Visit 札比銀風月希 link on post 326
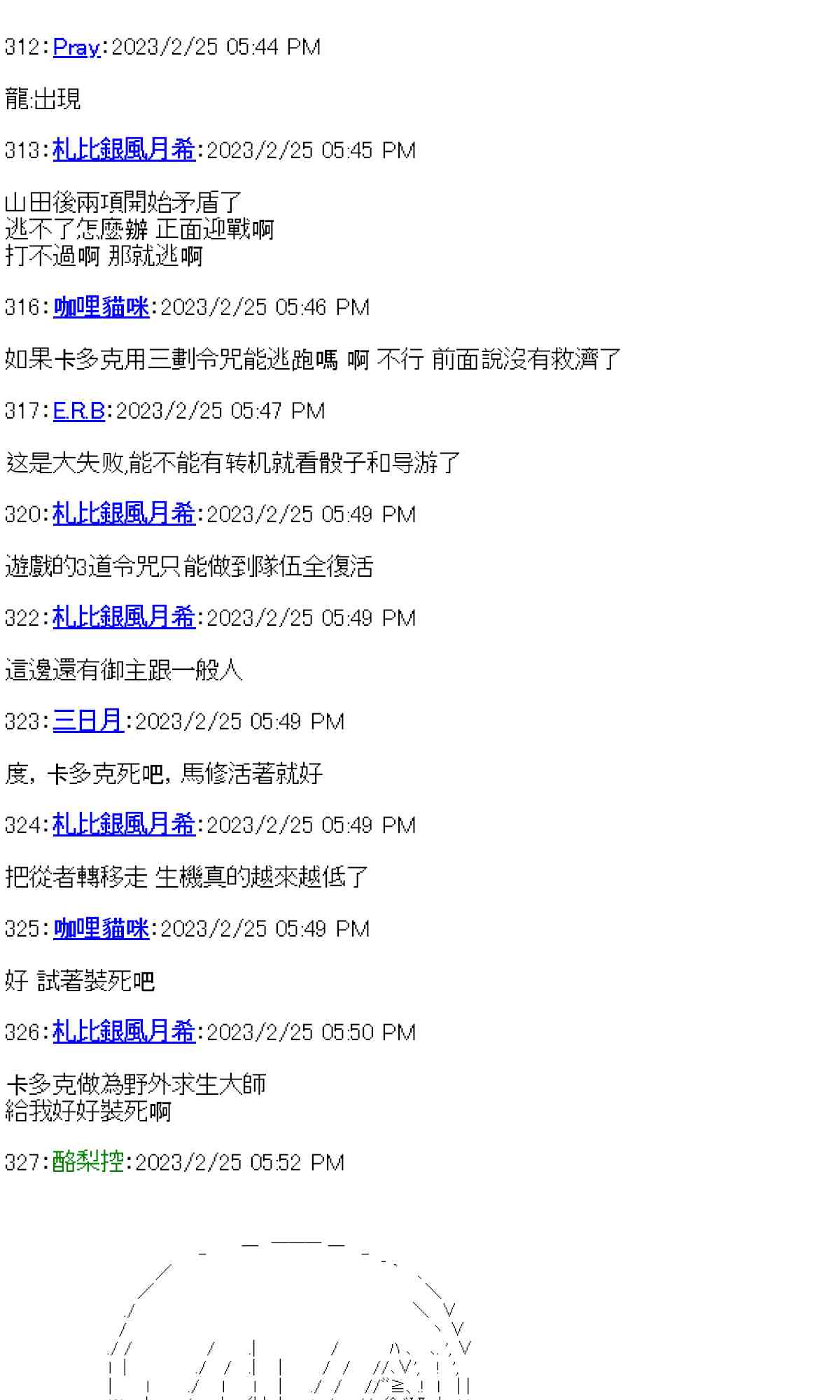This screenshot has height=1400, width=840. click(x=124, y=1032)
